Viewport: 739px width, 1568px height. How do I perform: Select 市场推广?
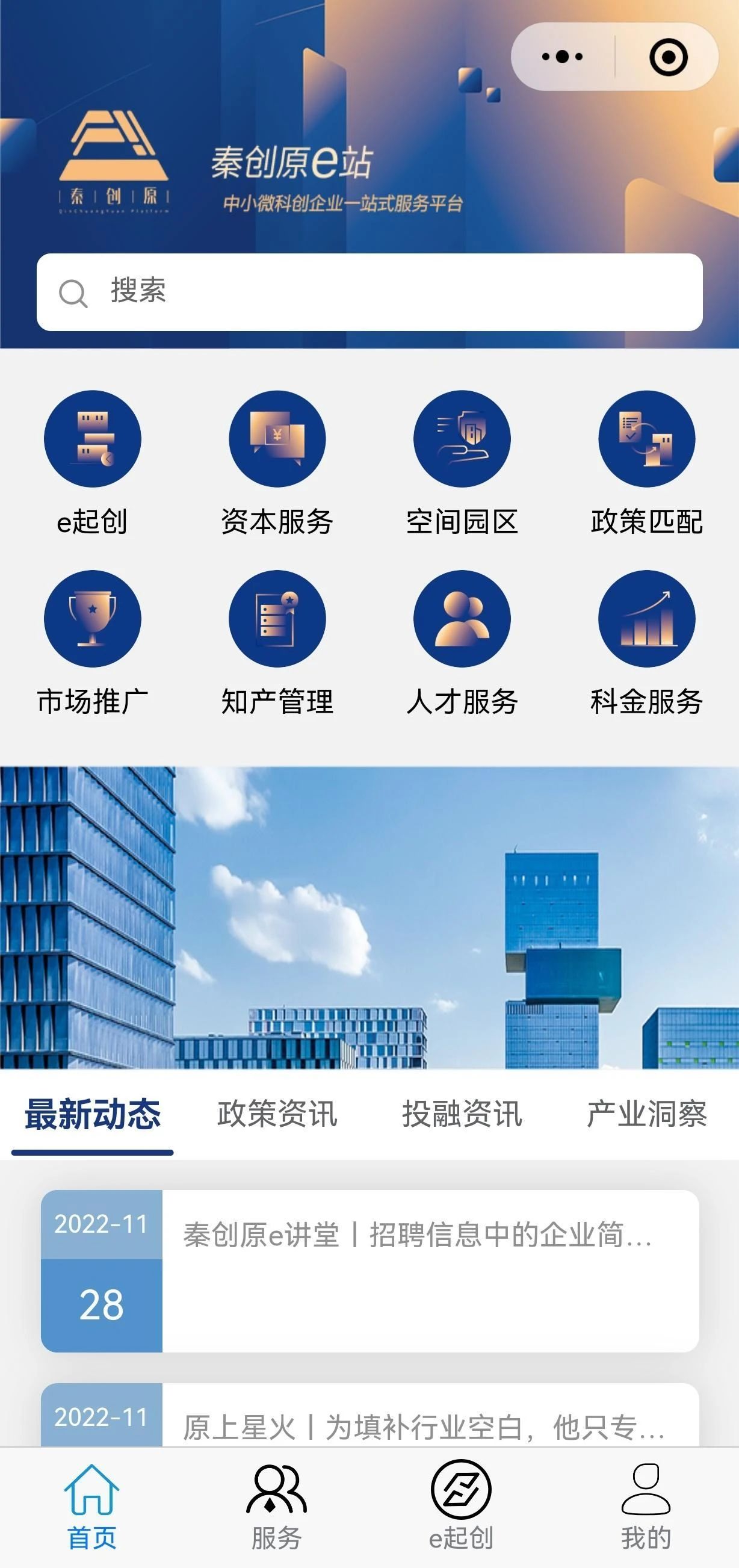(x=93, y=618)
